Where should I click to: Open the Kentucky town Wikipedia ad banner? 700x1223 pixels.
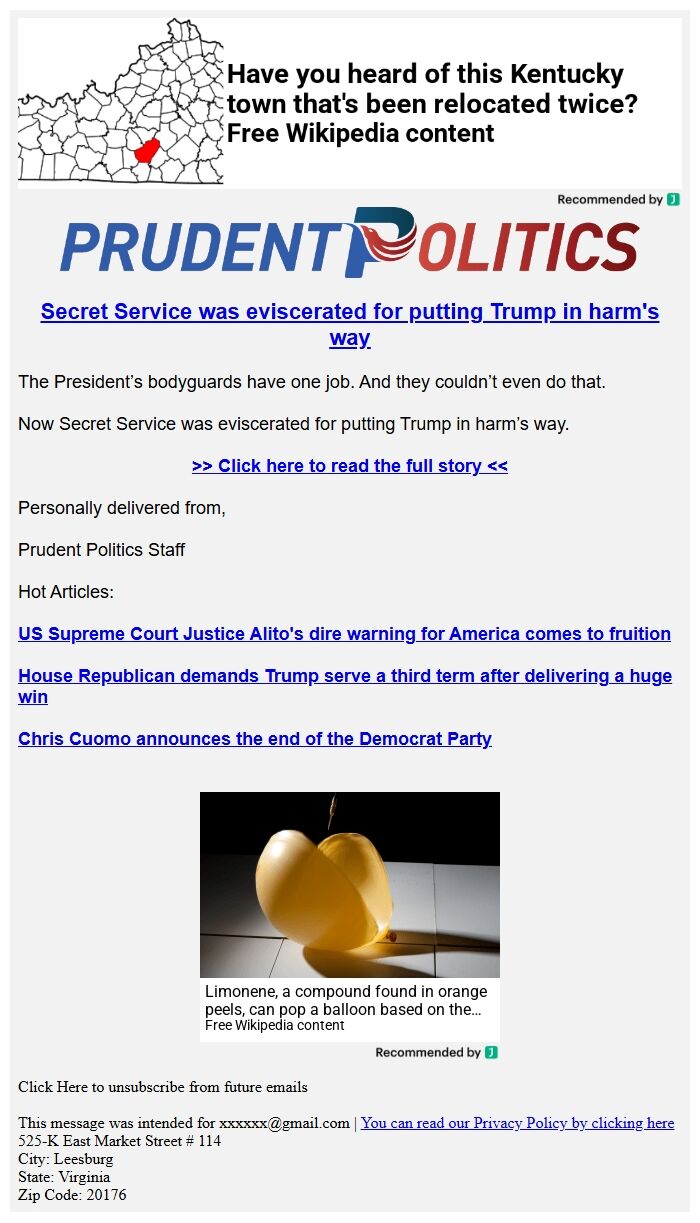[x=350, y=103]
